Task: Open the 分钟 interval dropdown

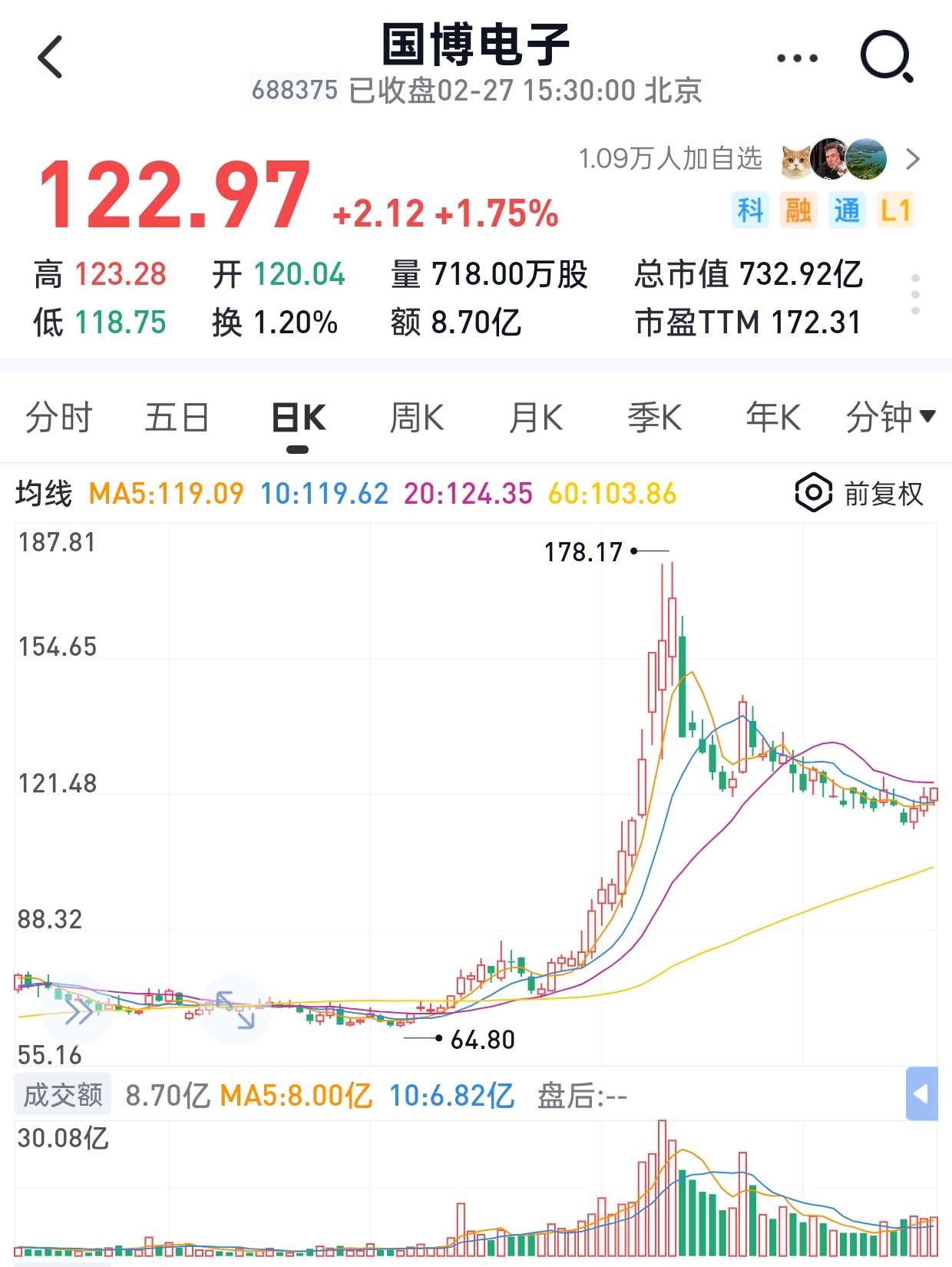Action: pyautogui.click(x=890, y=418)
